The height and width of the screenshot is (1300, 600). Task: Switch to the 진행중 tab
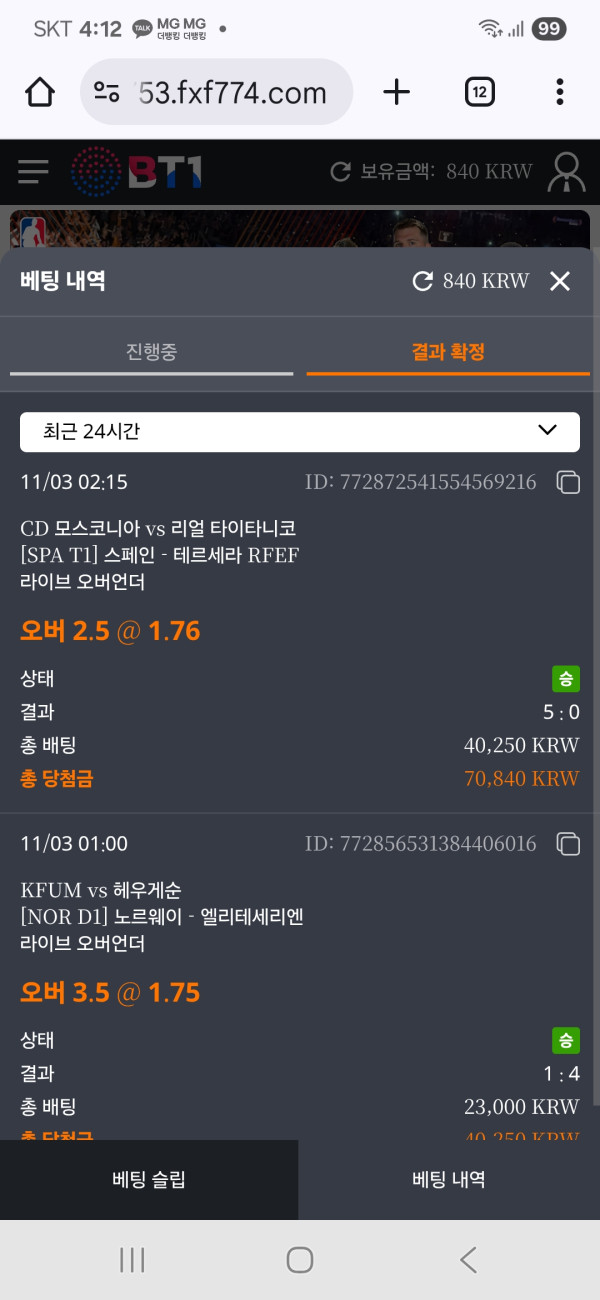(152, 352)
